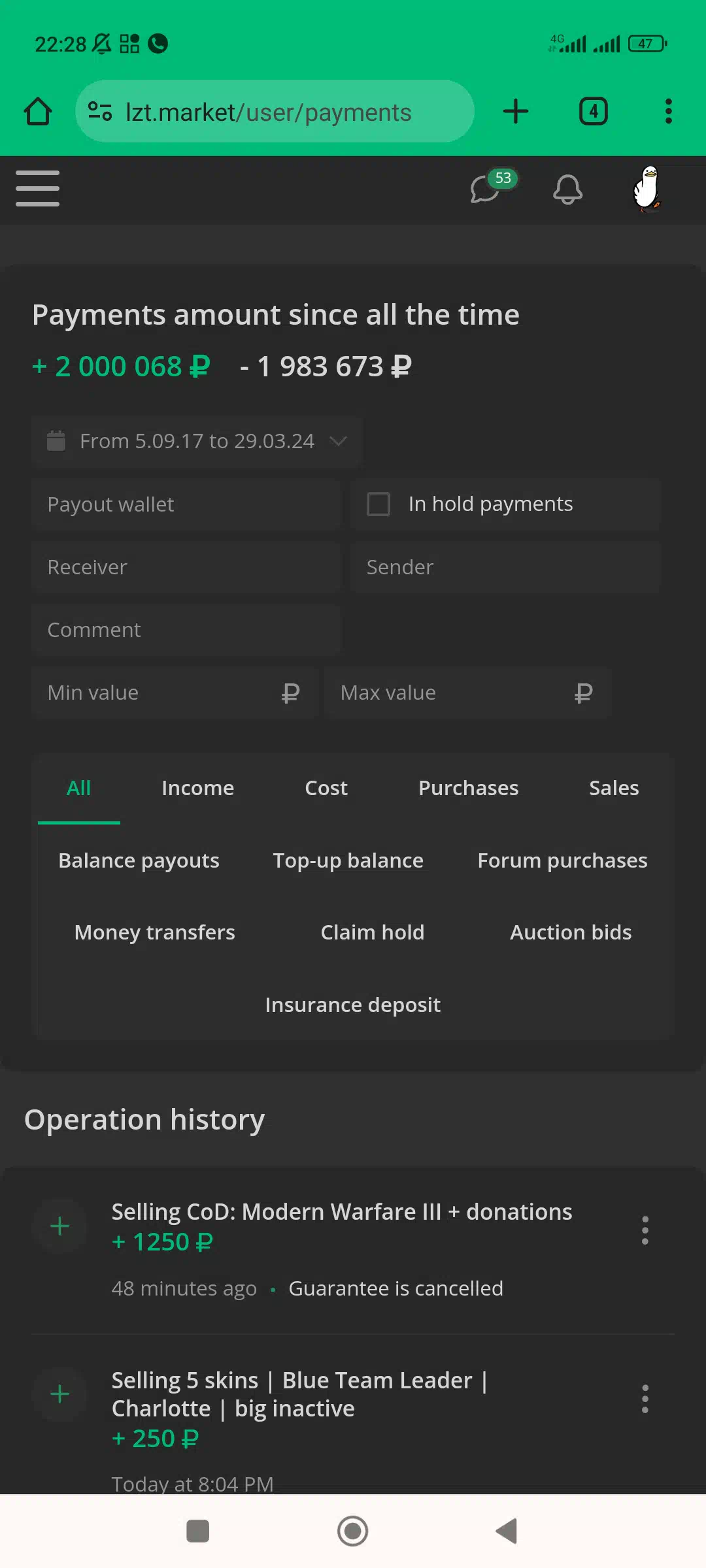Tap the Sender input field
Image resolution: width=706 pixels, height=1568 pixels.
click(506, 567)
